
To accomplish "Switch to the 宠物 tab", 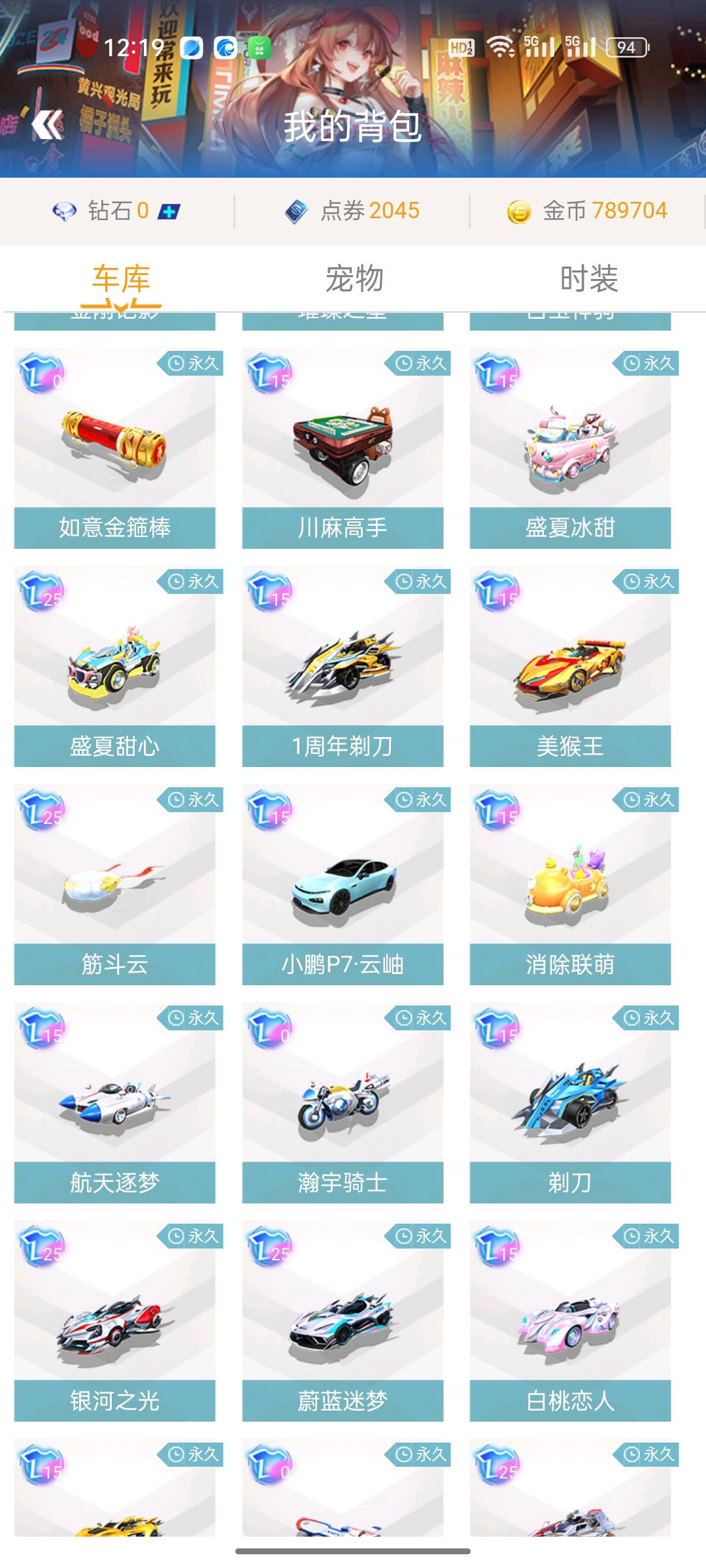I will coord(354,279).
